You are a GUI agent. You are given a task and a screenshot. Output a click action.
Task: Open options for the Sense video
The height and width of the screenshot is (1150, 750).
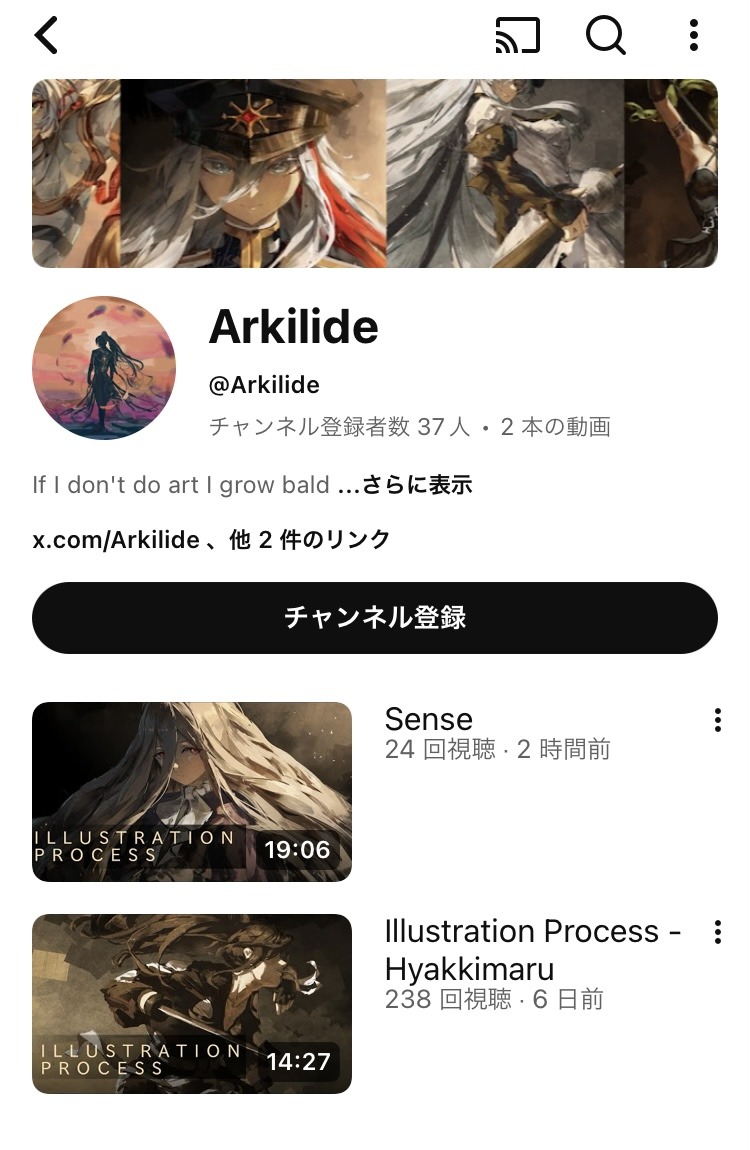coord(717,720)
